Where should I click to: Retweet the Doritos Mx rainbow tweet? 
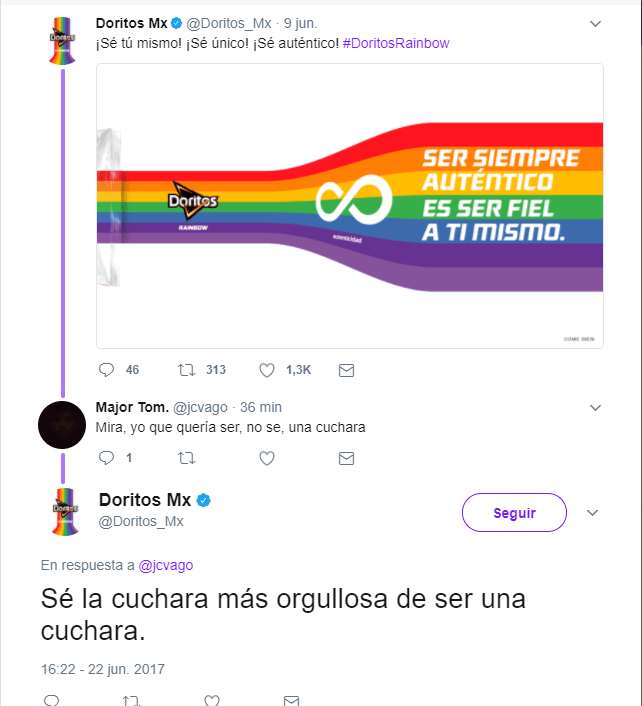point(186,370)
